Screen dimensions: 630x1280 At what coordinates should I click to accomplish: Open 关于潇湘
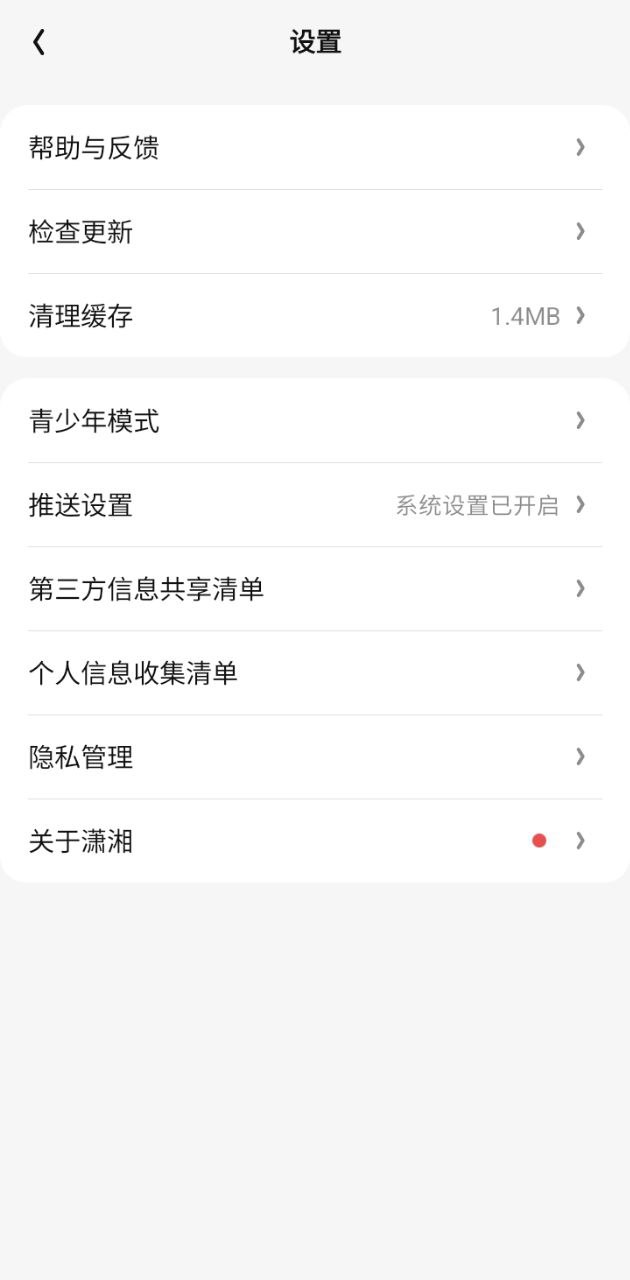(x=314, y=841)
